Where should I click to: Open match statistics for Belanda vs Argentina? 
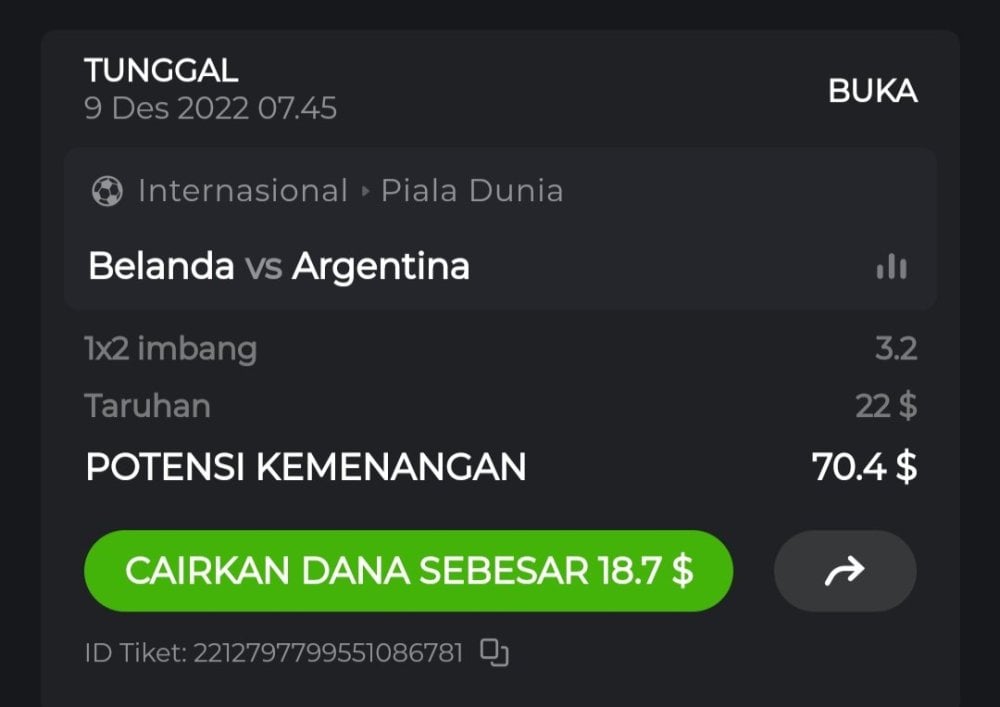tap(891, 267)
